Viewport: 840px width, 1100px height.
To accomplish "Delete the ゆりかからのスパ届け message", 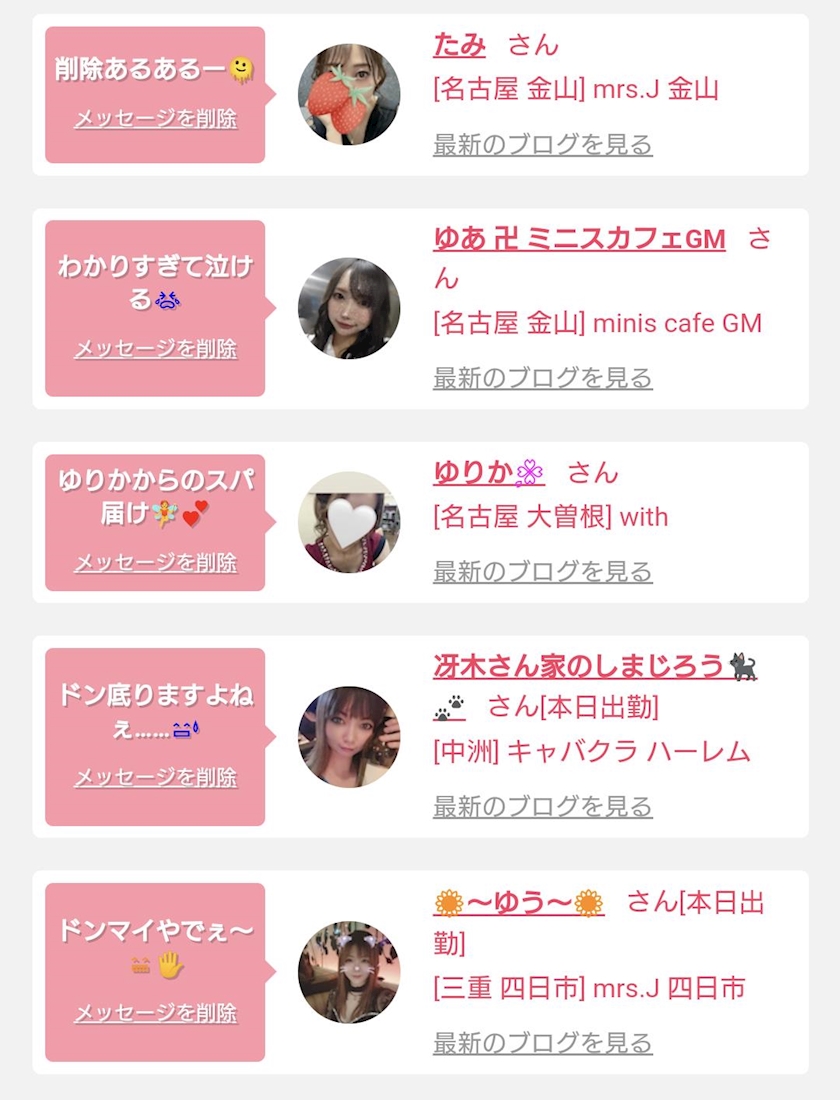I will (155, 563).
